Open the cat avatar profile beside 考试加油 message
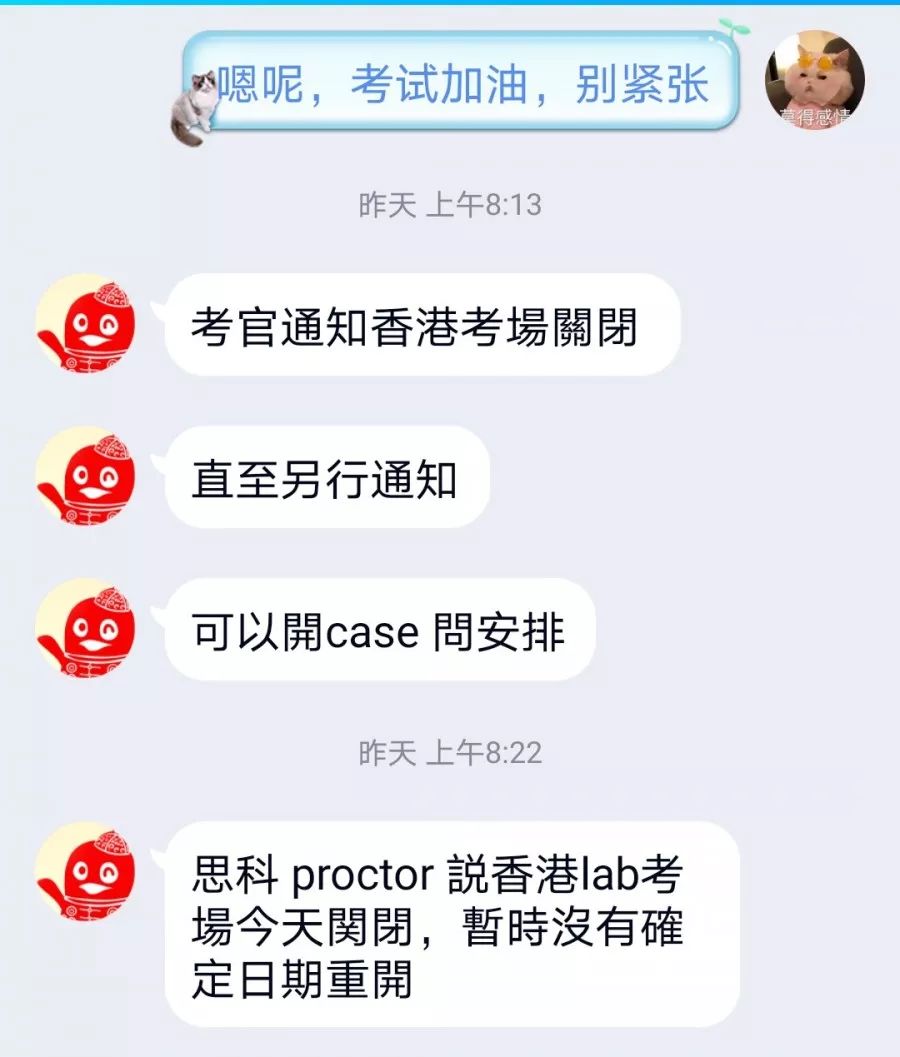The height and width of the screenshot is (1057, 900). pos(814,81)
